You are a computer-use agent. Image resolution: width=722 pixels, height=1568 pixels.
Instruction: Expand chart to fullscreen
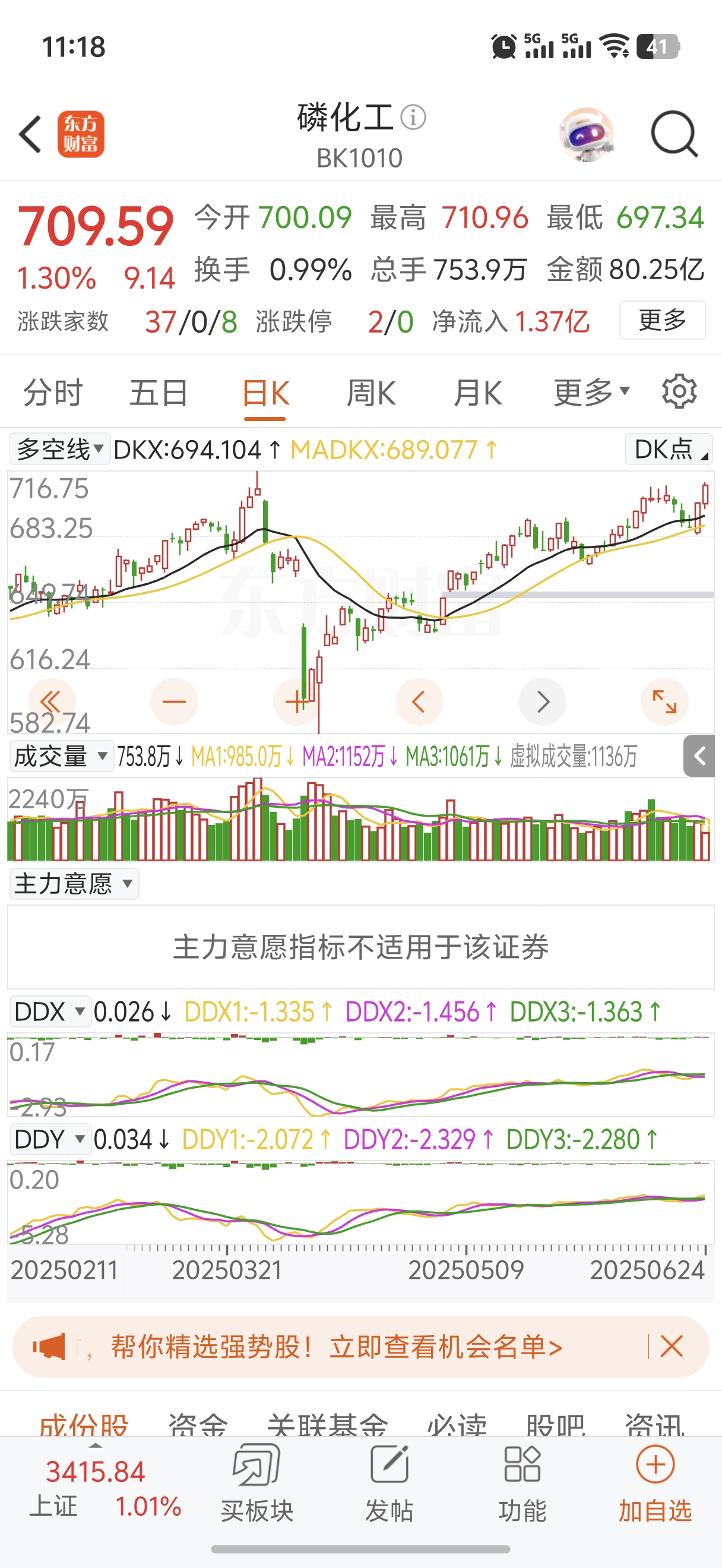[664, 702]
